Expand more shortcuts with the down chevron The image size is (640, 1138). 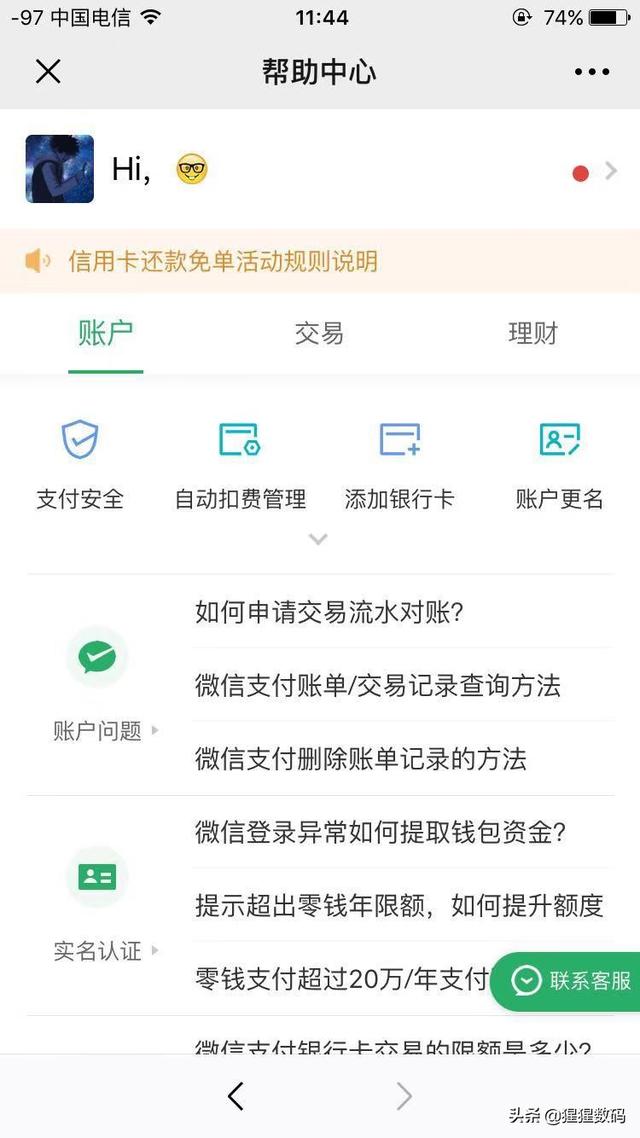pos(318,540)
